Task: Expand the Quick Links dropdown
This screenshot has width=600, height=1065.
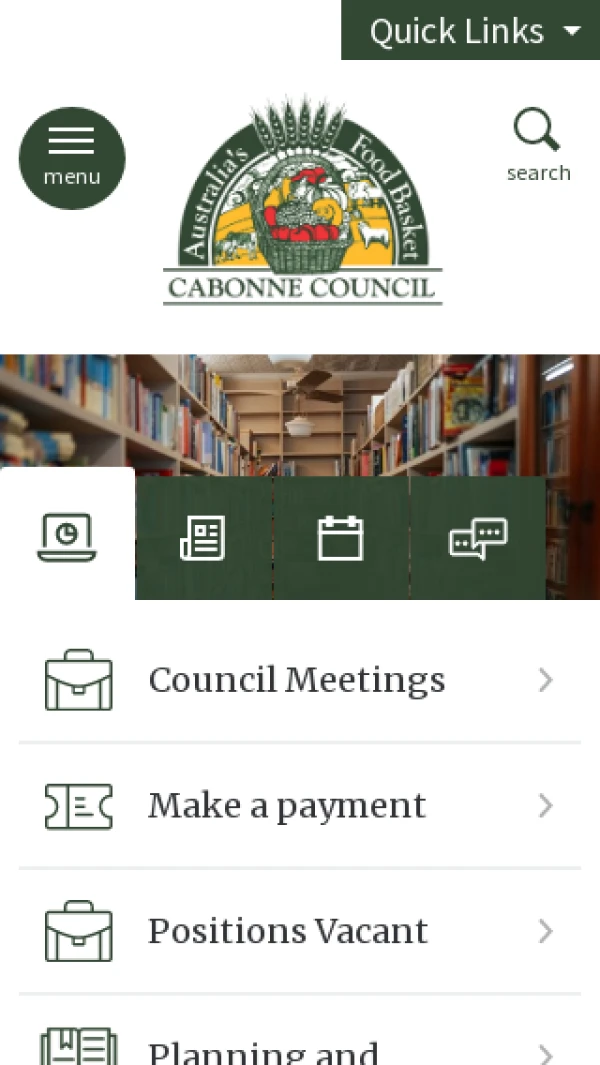Action: pos(471,31)
